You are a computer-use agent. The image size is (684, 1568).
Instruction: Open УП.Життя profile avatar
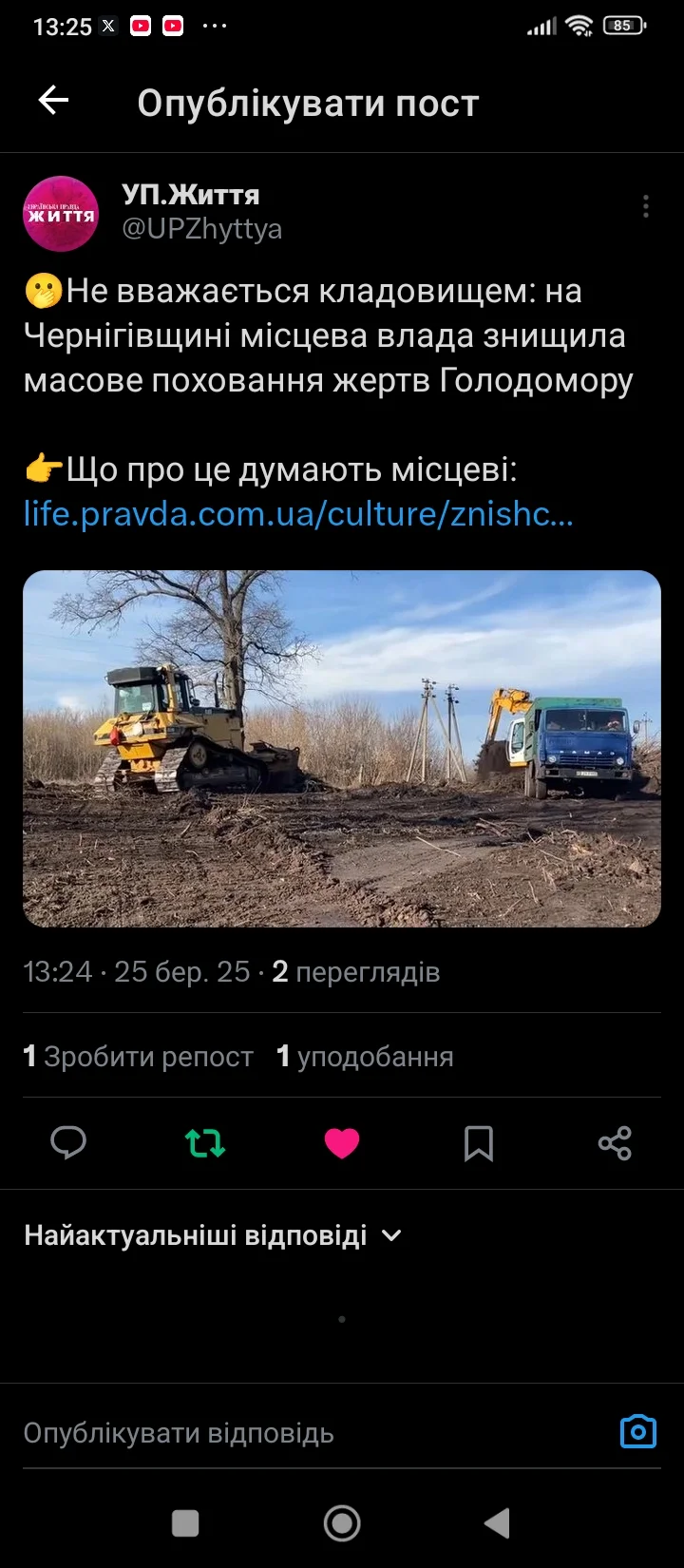pos(61,214)
